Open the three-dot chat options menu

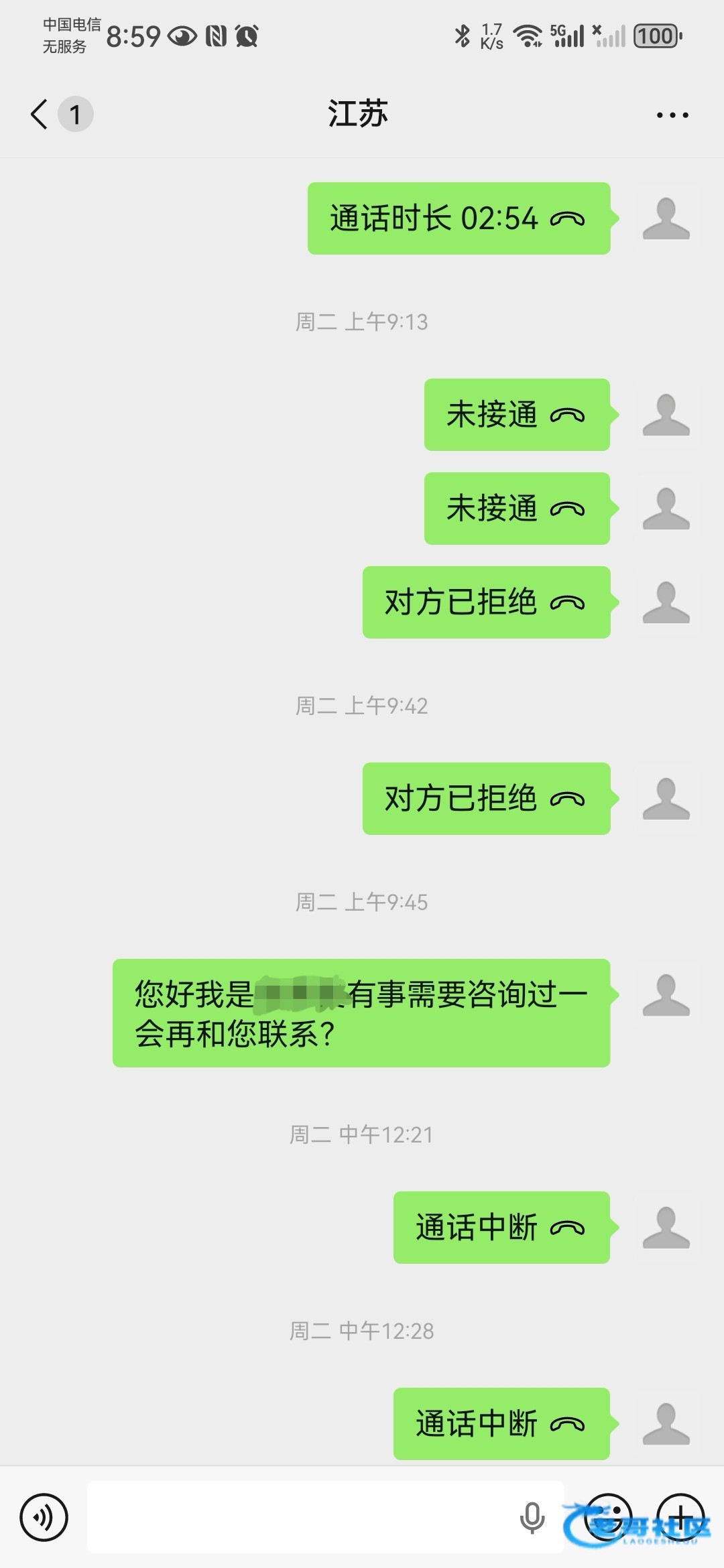coord(672,115)
